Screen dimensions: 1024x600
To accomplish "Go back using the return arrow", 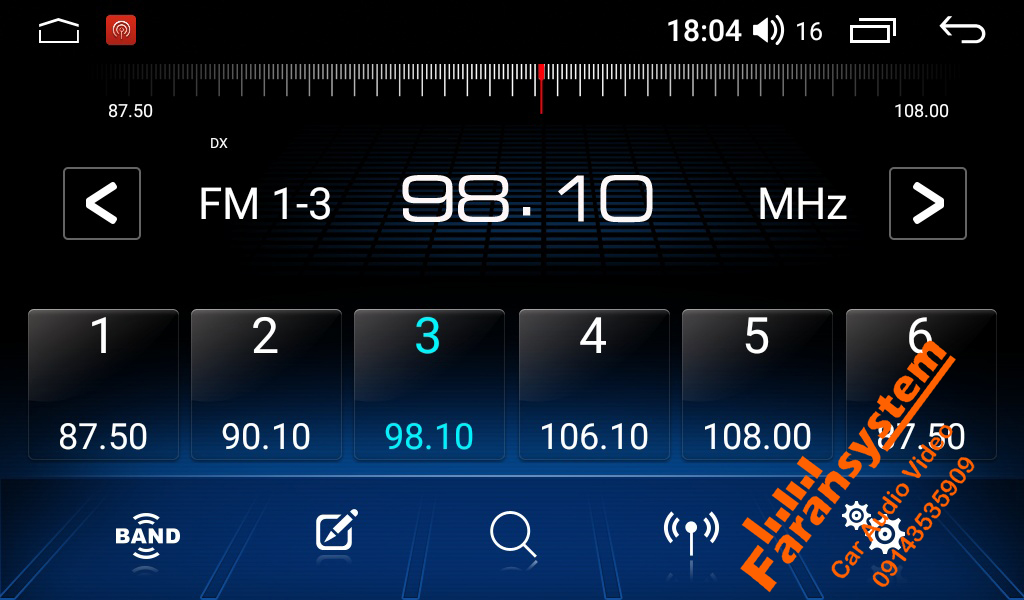I will tap(962, 31).
